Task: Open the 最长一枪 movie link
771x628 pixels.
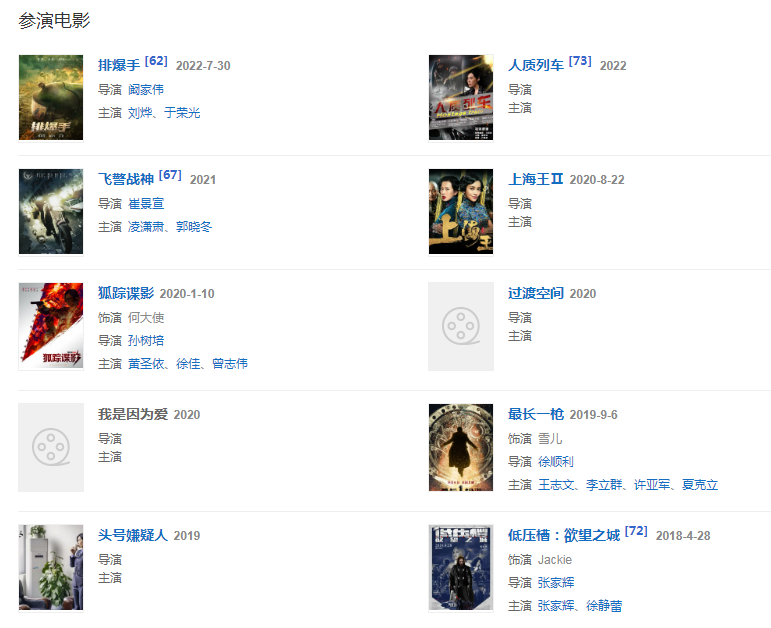Action: click(x=536, y=415)
